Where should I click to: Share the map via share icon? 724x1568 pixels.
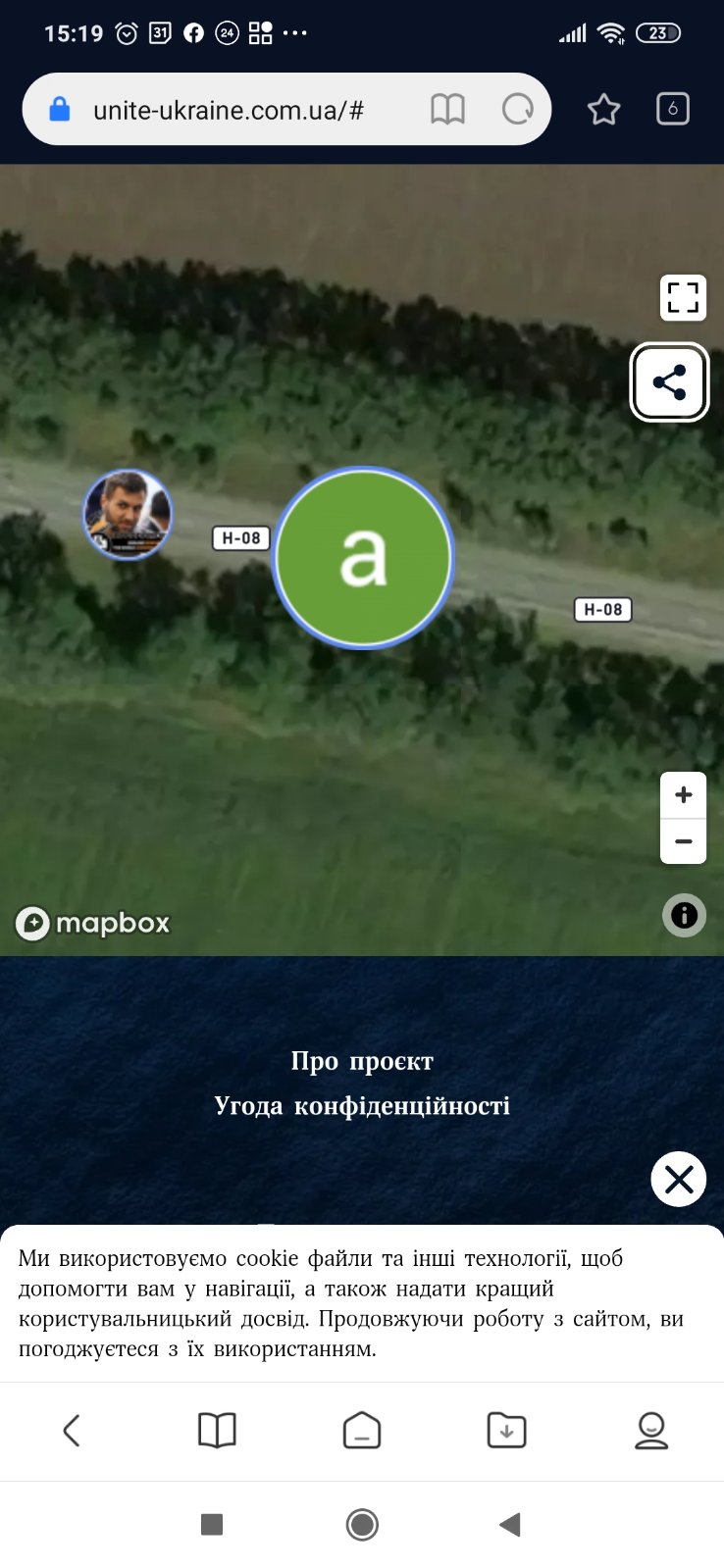[x=669, y=382]
